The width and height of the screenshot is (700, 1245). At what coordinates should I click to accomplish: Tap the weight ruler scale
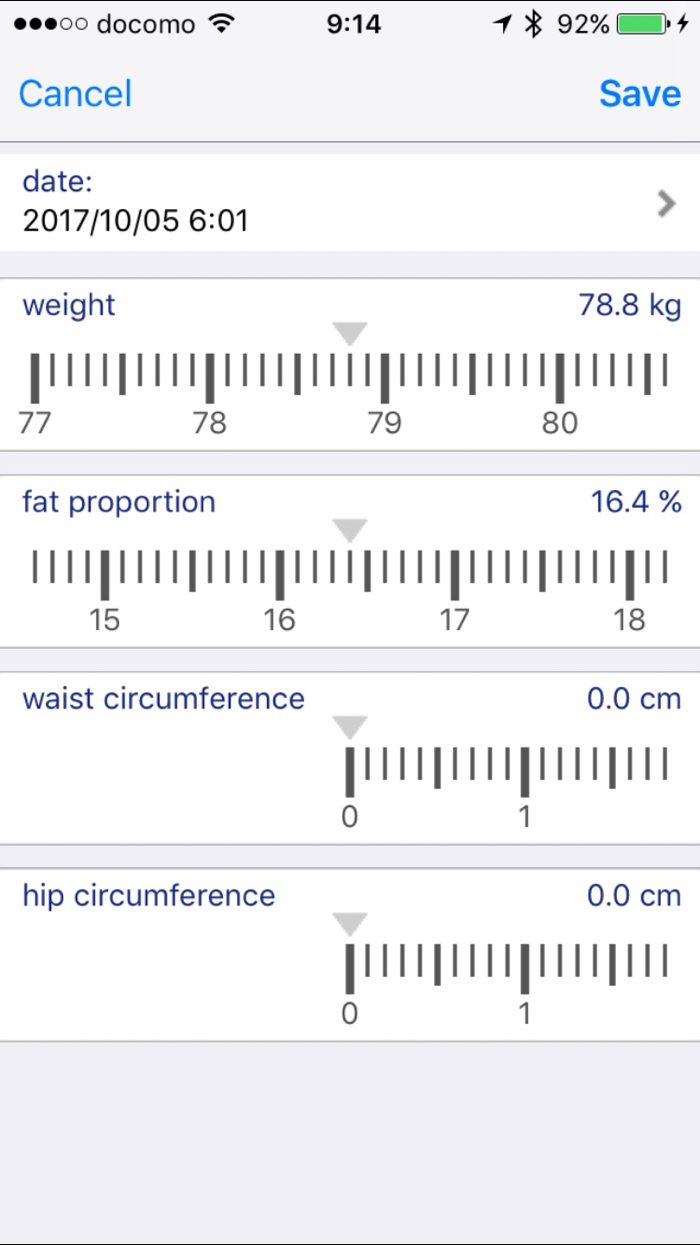coord(350,385)
